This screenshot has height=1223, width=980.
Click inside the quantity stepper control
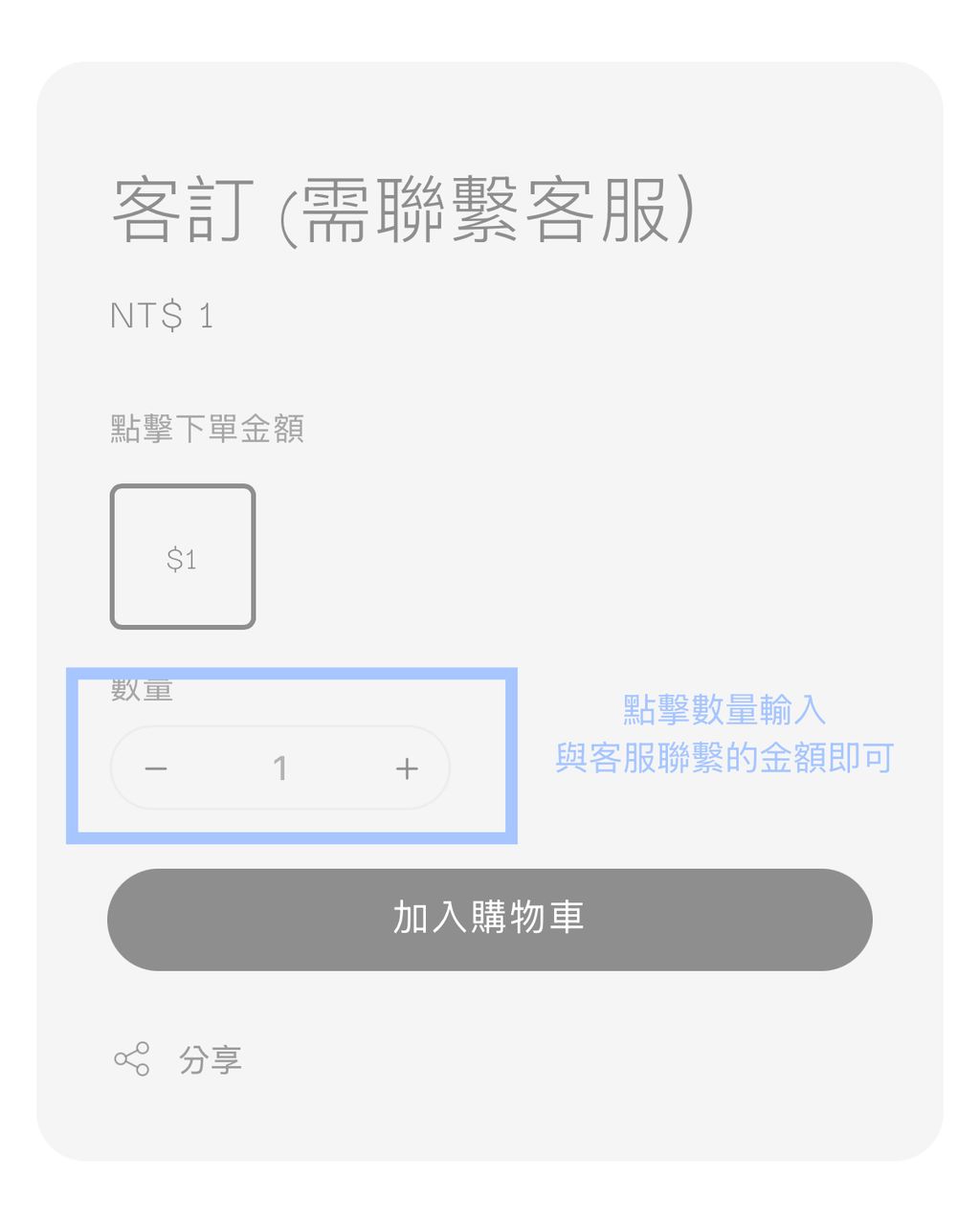click(x=280, y=767)
